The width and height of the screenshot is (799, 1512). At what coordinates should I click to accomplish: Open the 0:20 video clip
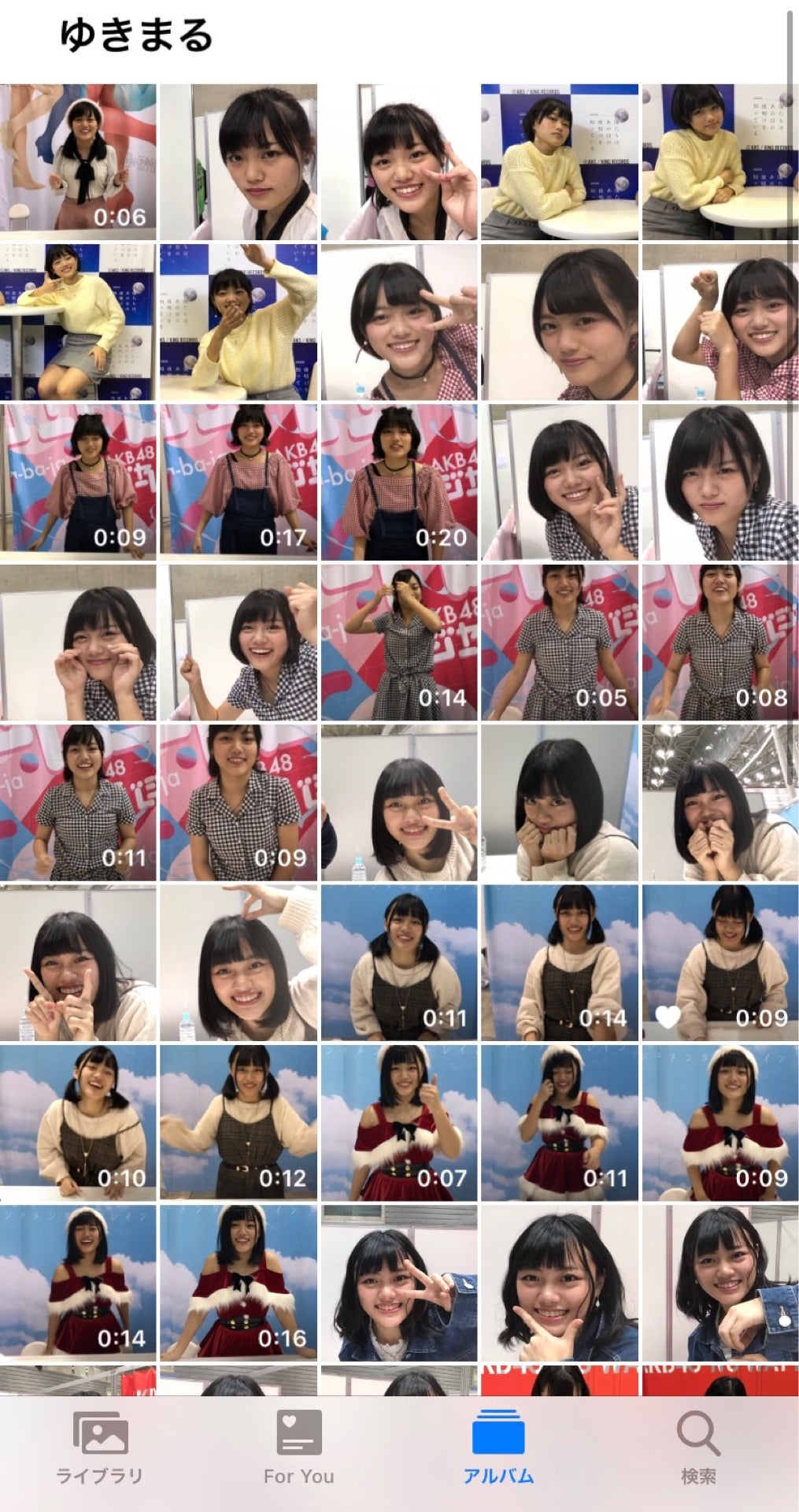(x=399, y=482)
